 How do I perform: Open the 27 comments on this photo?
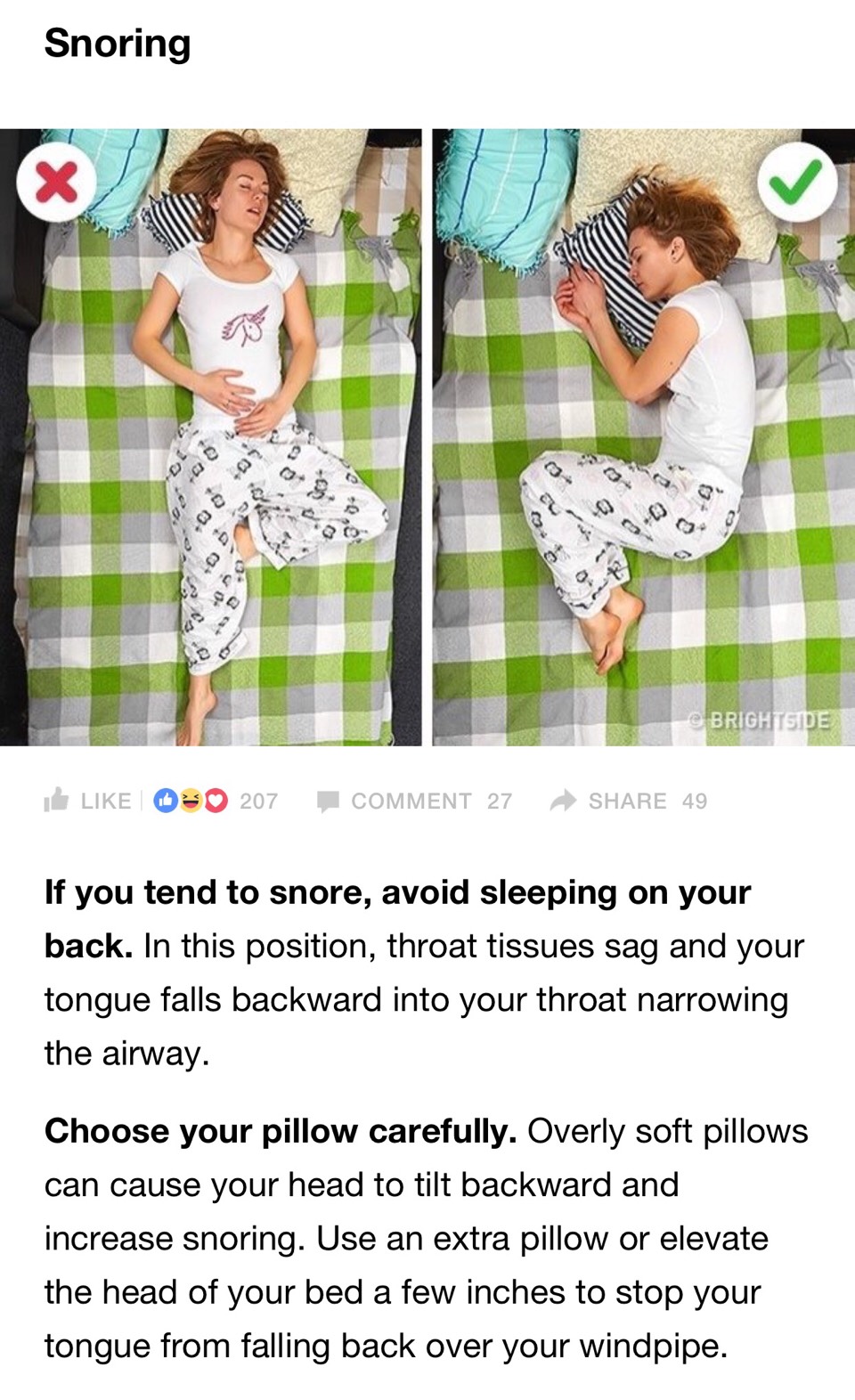point(415,801)
